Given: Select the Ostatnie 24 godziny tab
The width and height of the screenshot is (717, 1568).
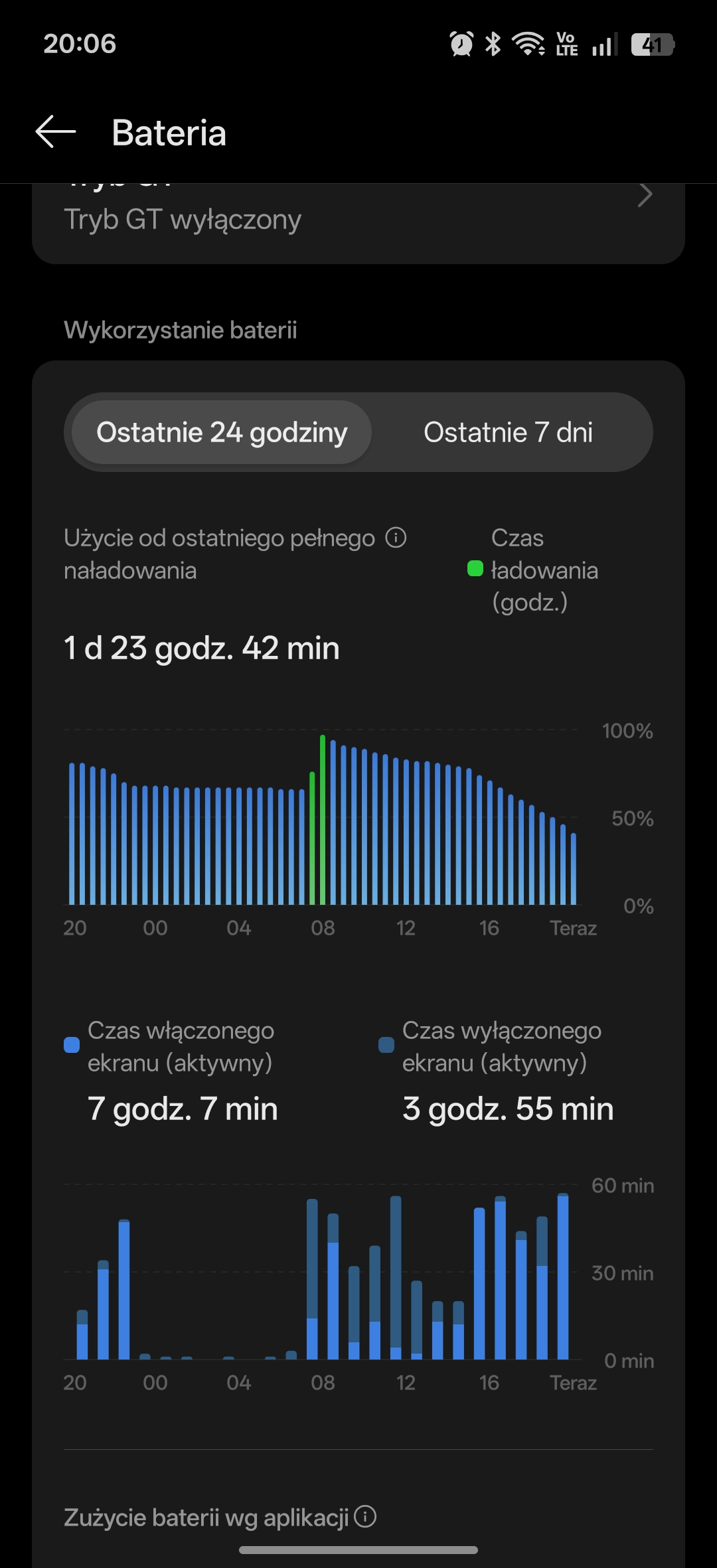Looking at the screenshot, I should tap(222, 433).
